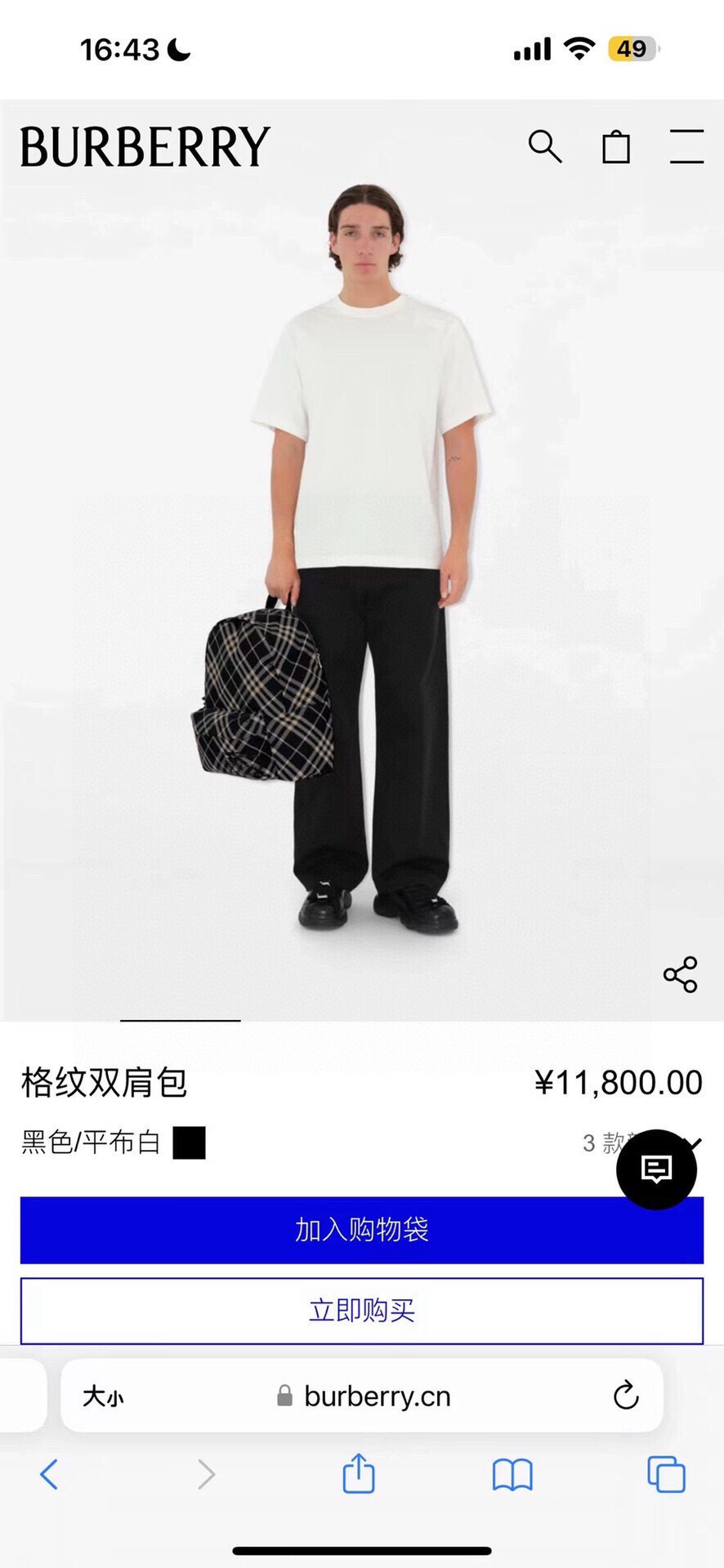The image size is (724, 1568).
Task: Select the black color swatch
Action: point(189,1143)
